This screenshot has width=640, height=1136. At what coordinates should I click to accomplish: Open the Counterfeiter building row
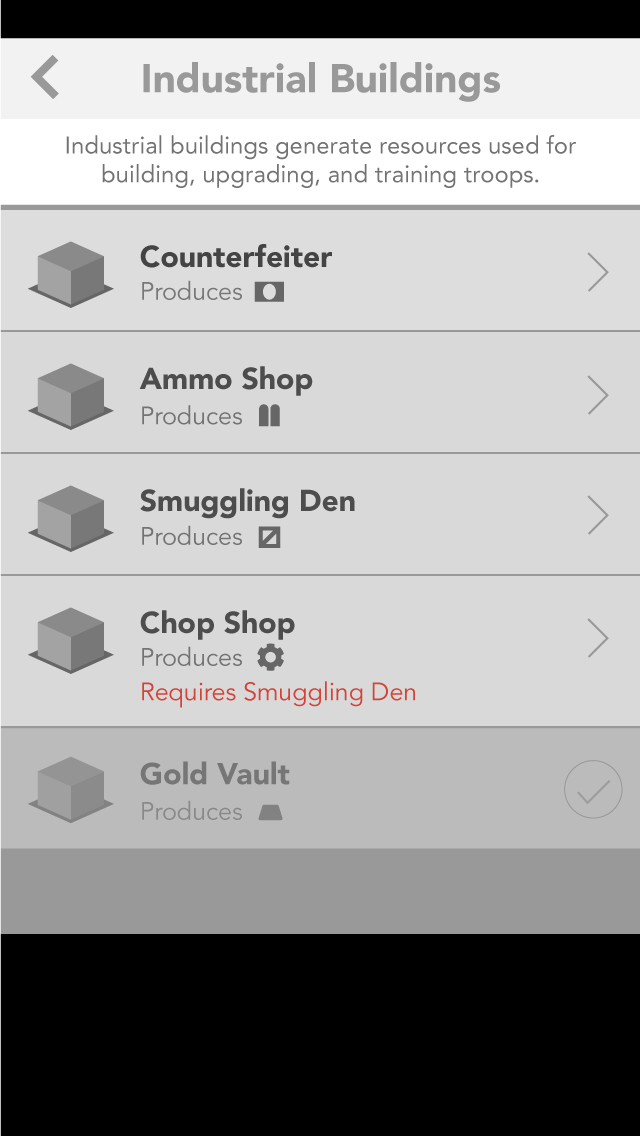320,270
